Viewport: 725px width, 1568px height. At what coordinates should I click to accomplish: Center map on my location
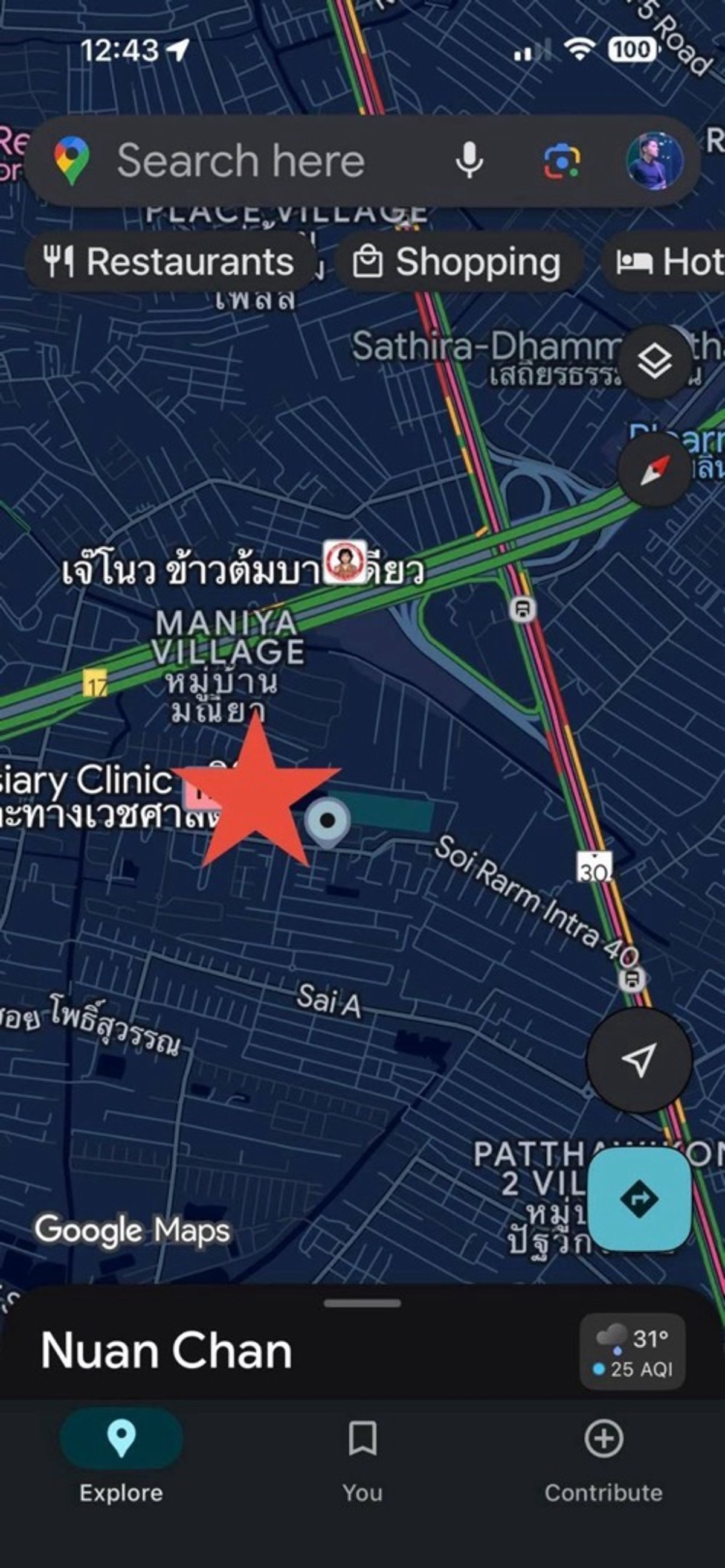pos(639,1060)
